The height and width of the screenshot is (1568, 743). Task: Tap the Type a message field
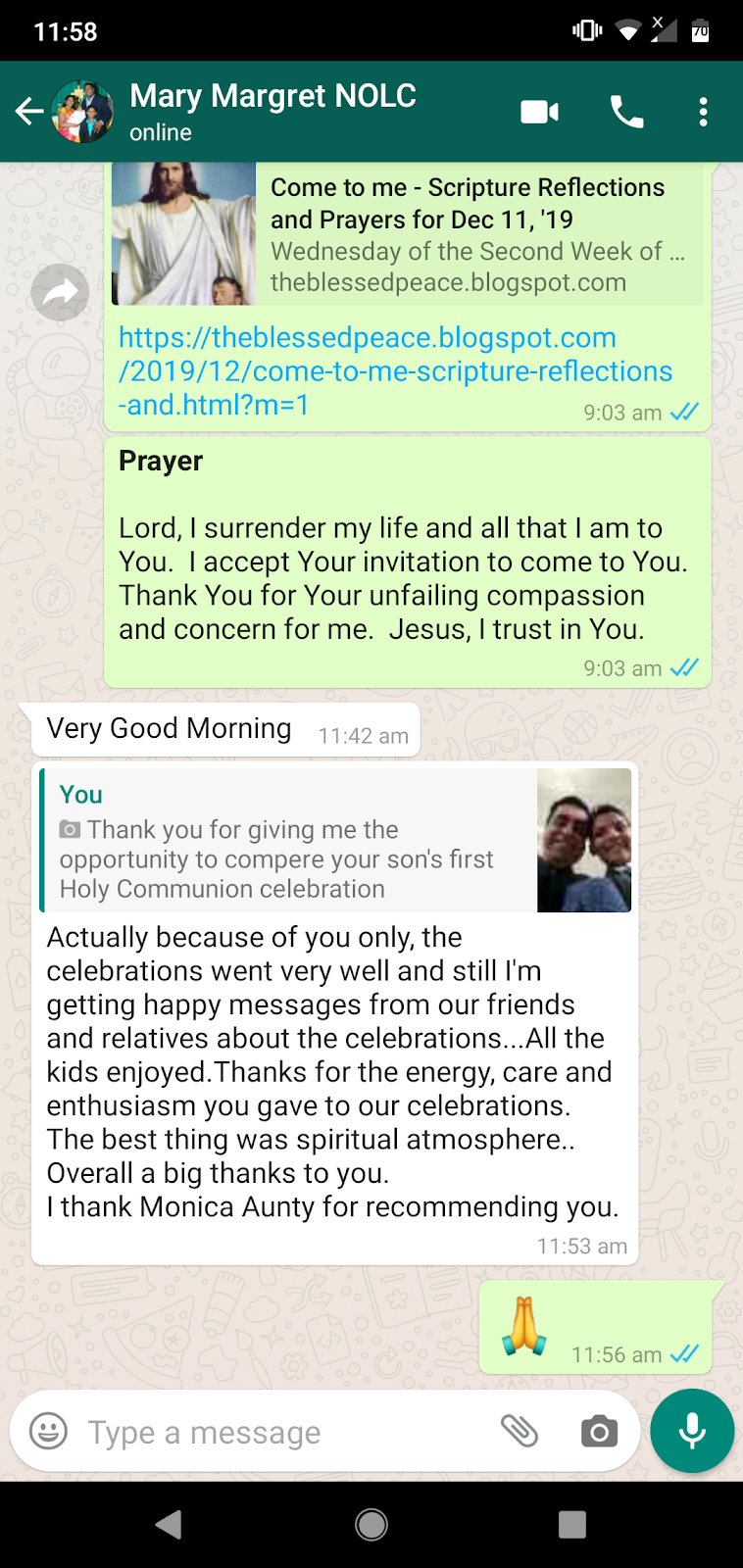pos(284,1432)
